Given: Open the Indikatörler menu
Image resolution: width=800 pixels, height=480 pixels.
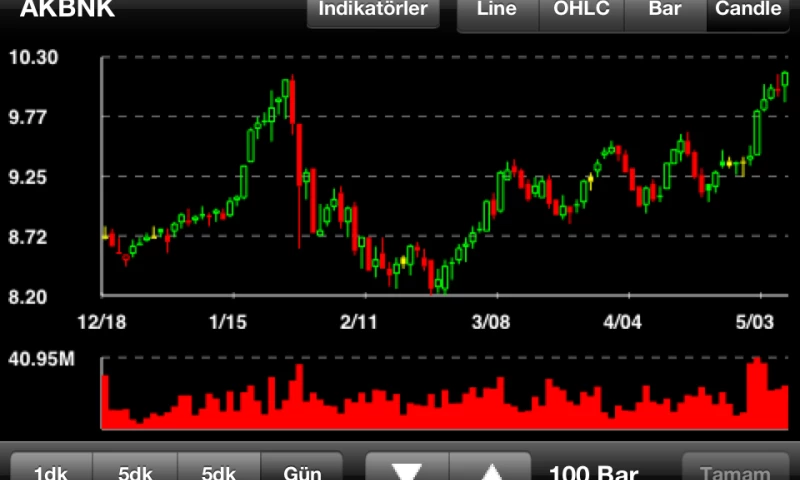Looking at the screenshot, I should click(373, 11).
